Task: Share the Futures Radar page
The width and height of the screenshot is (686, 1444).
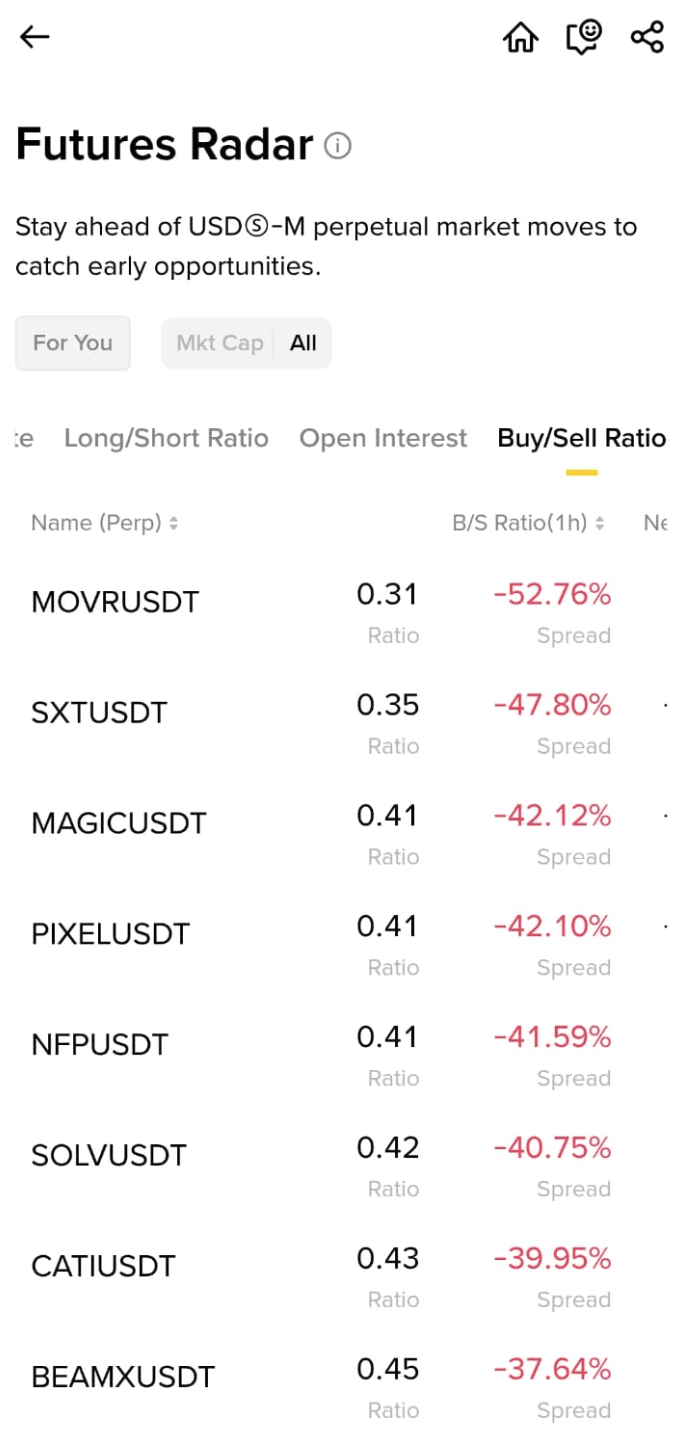Action: [647, 38]
